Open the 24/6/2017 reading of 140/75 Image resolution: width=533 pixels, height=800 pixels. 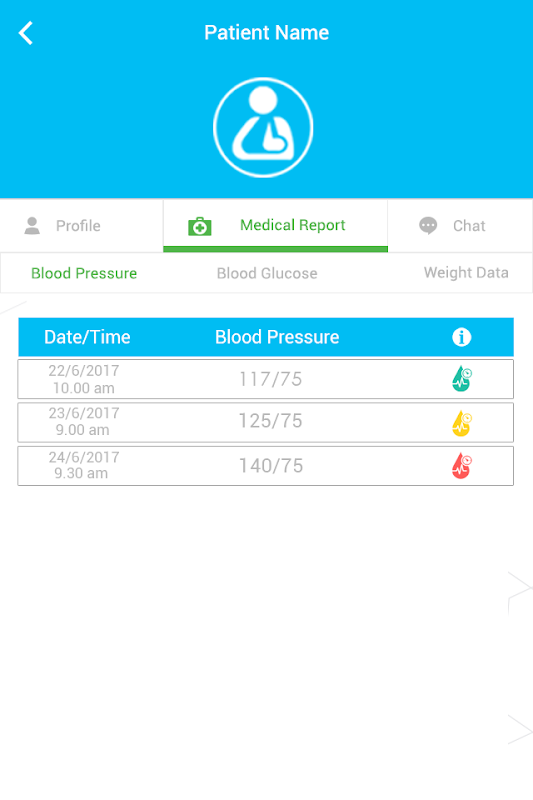point(266,466)
